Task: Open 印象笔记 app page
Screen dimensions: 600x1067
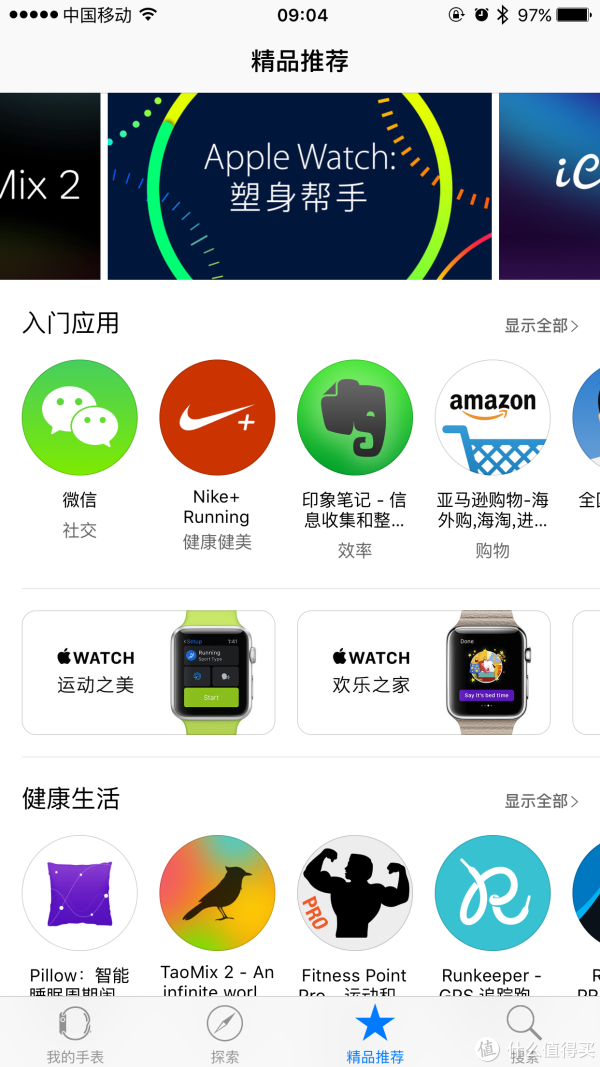Action: pos(355,418)
